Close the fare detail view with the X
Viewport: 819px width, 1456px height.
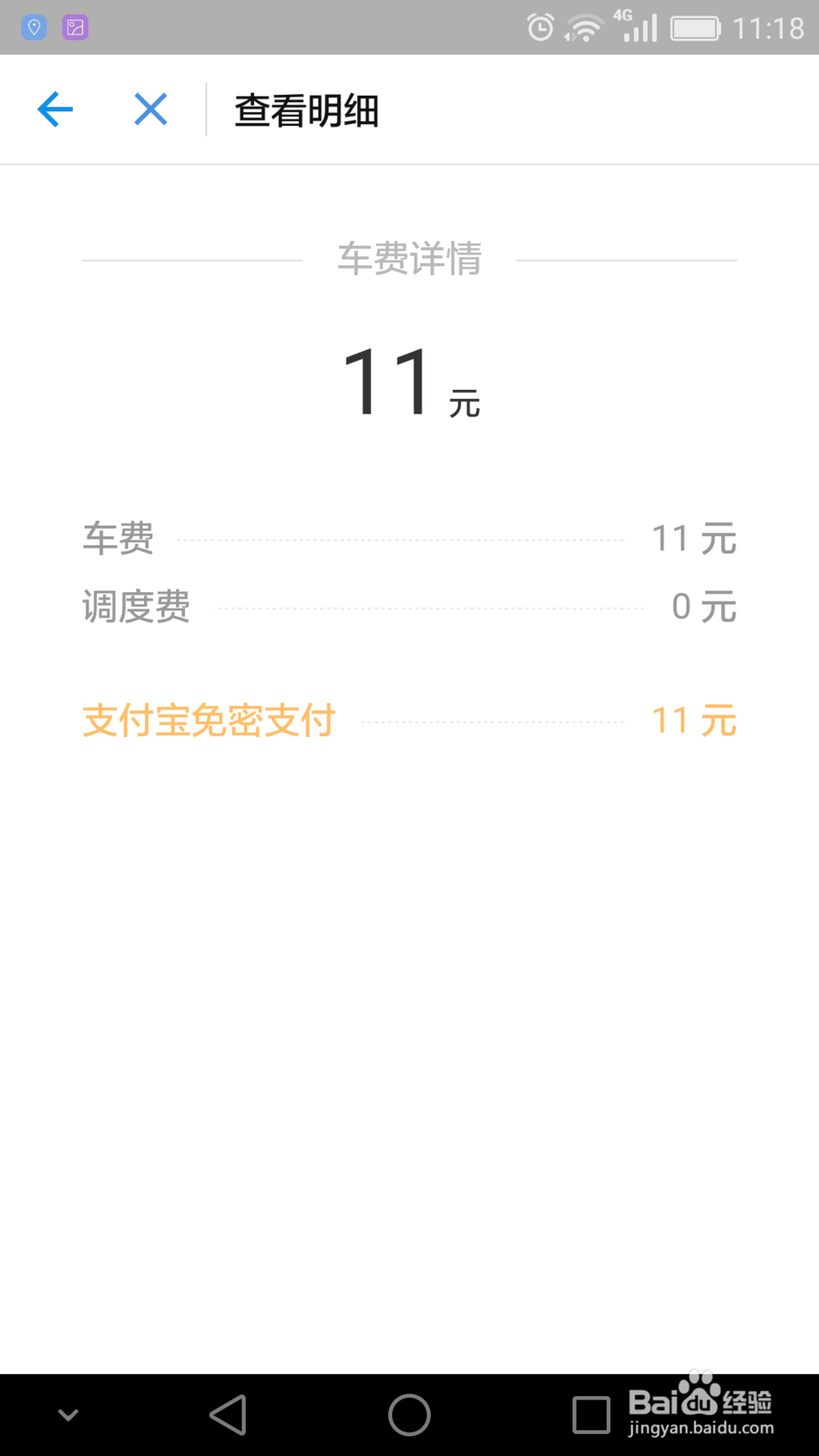pos(150,109)
